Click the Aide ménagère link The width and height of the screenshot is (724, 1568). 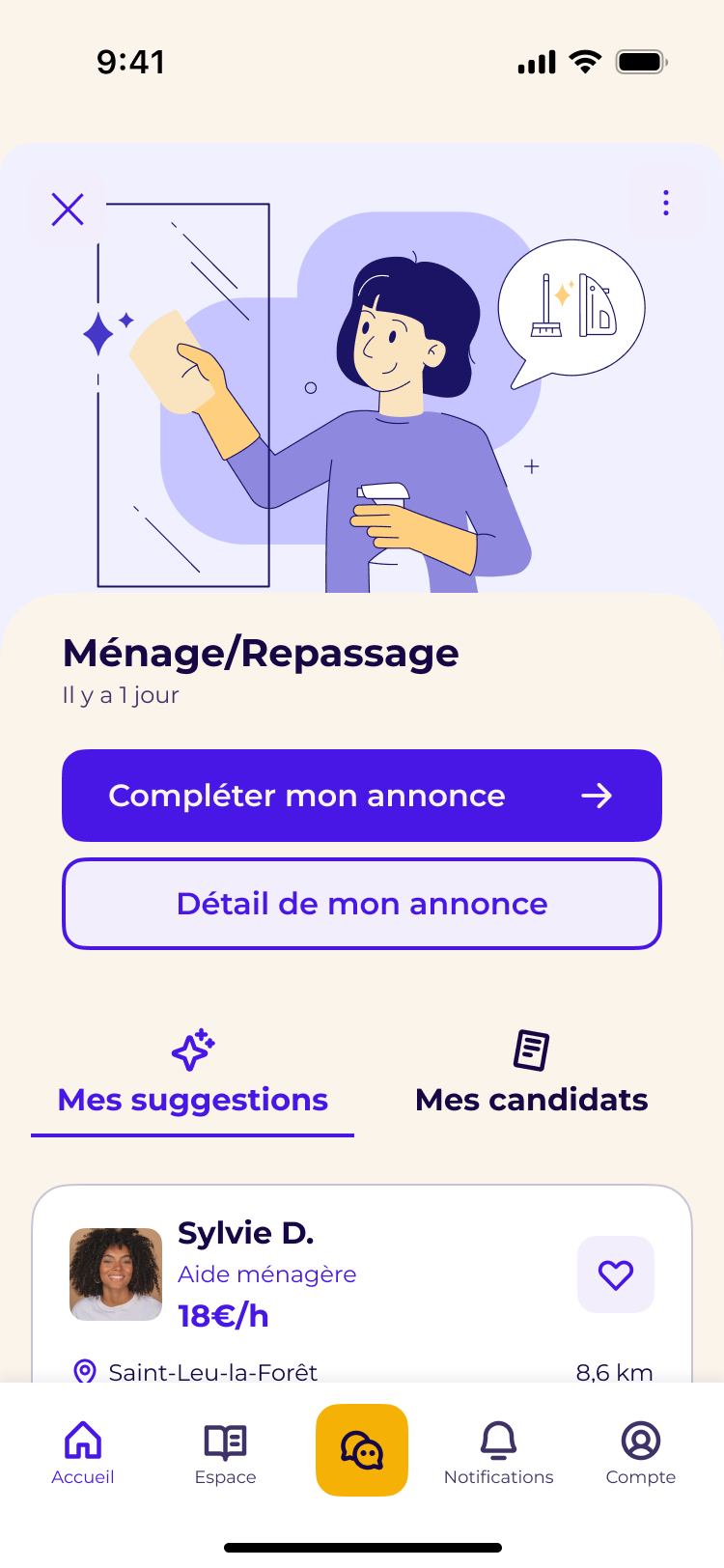pyautogui.click(x=266, y=1274)
